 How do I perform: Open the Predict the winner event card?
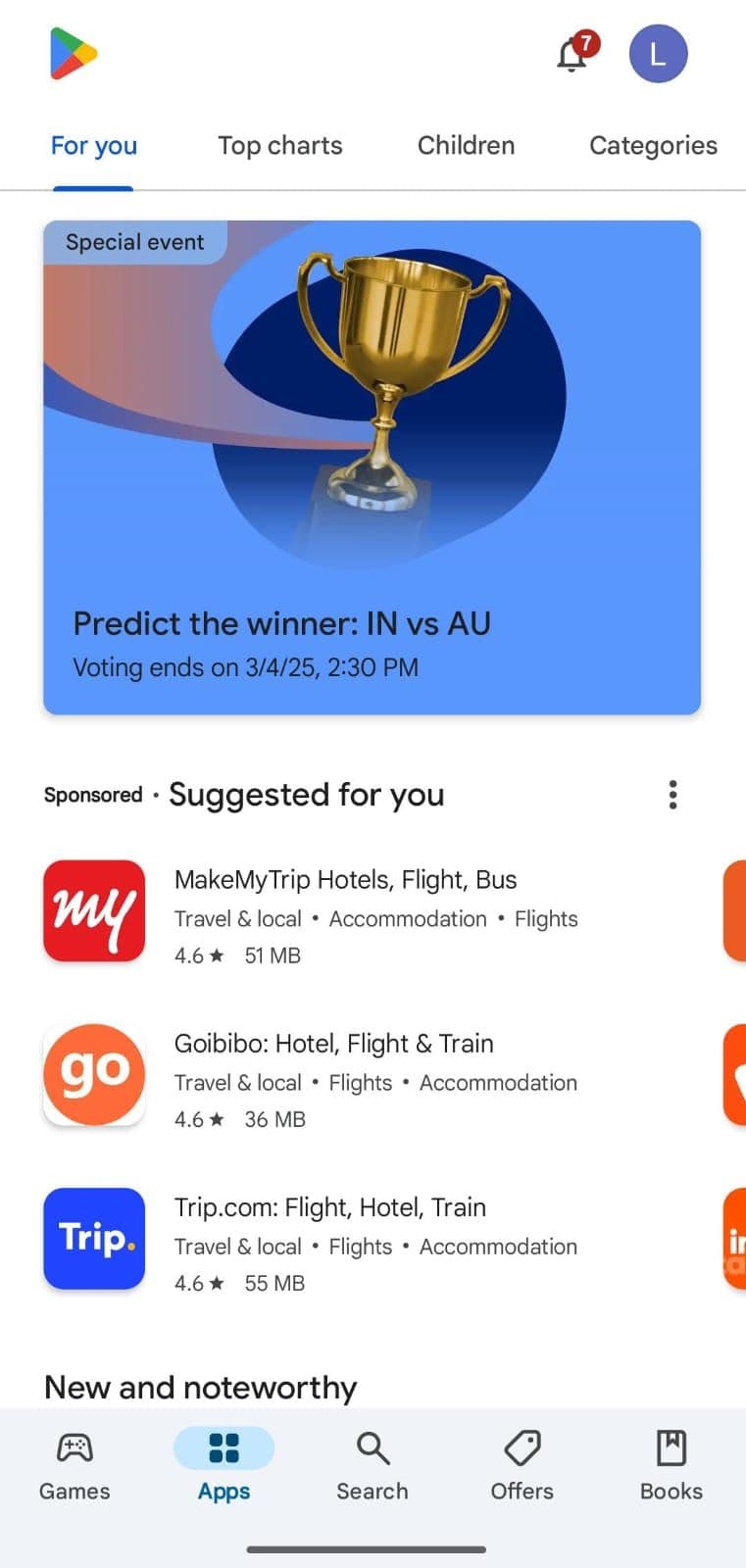372,467
